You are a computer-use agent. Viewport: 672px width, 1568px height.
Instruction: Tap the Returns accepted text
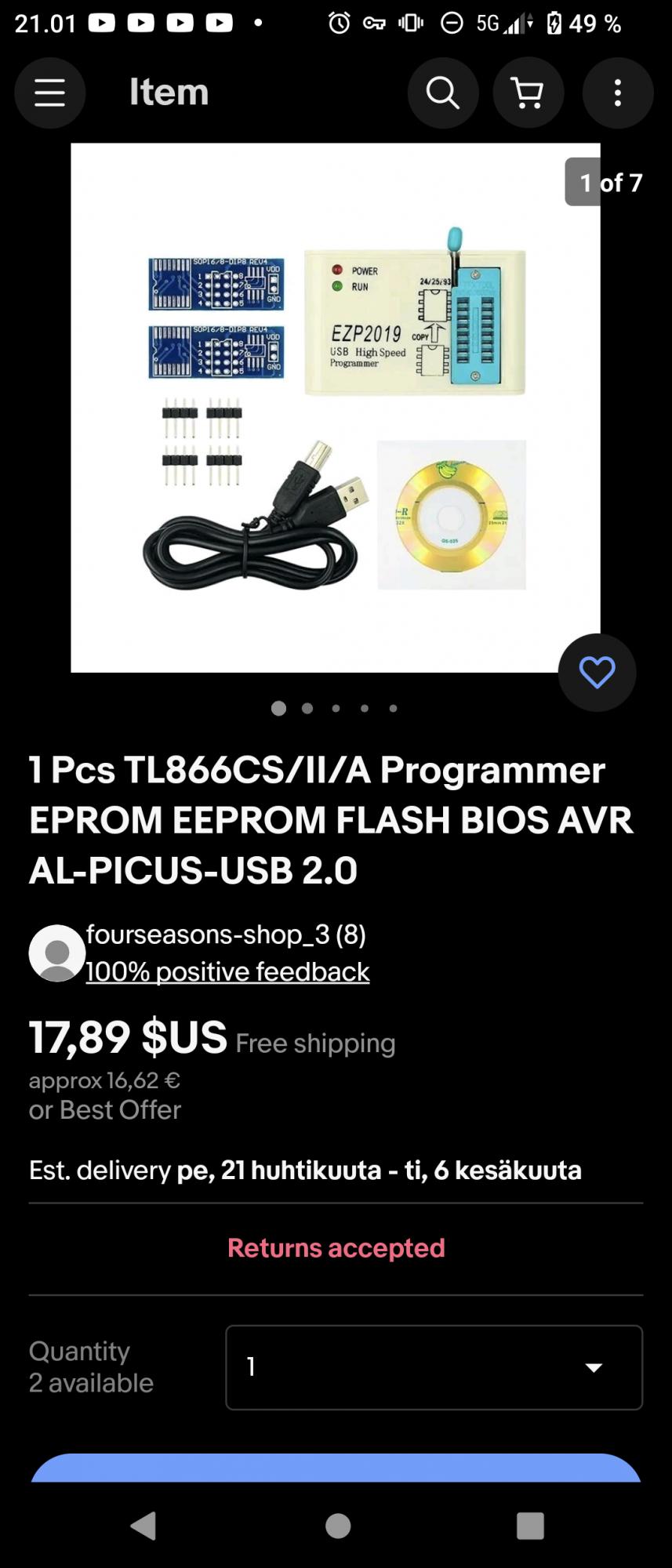336,1247
